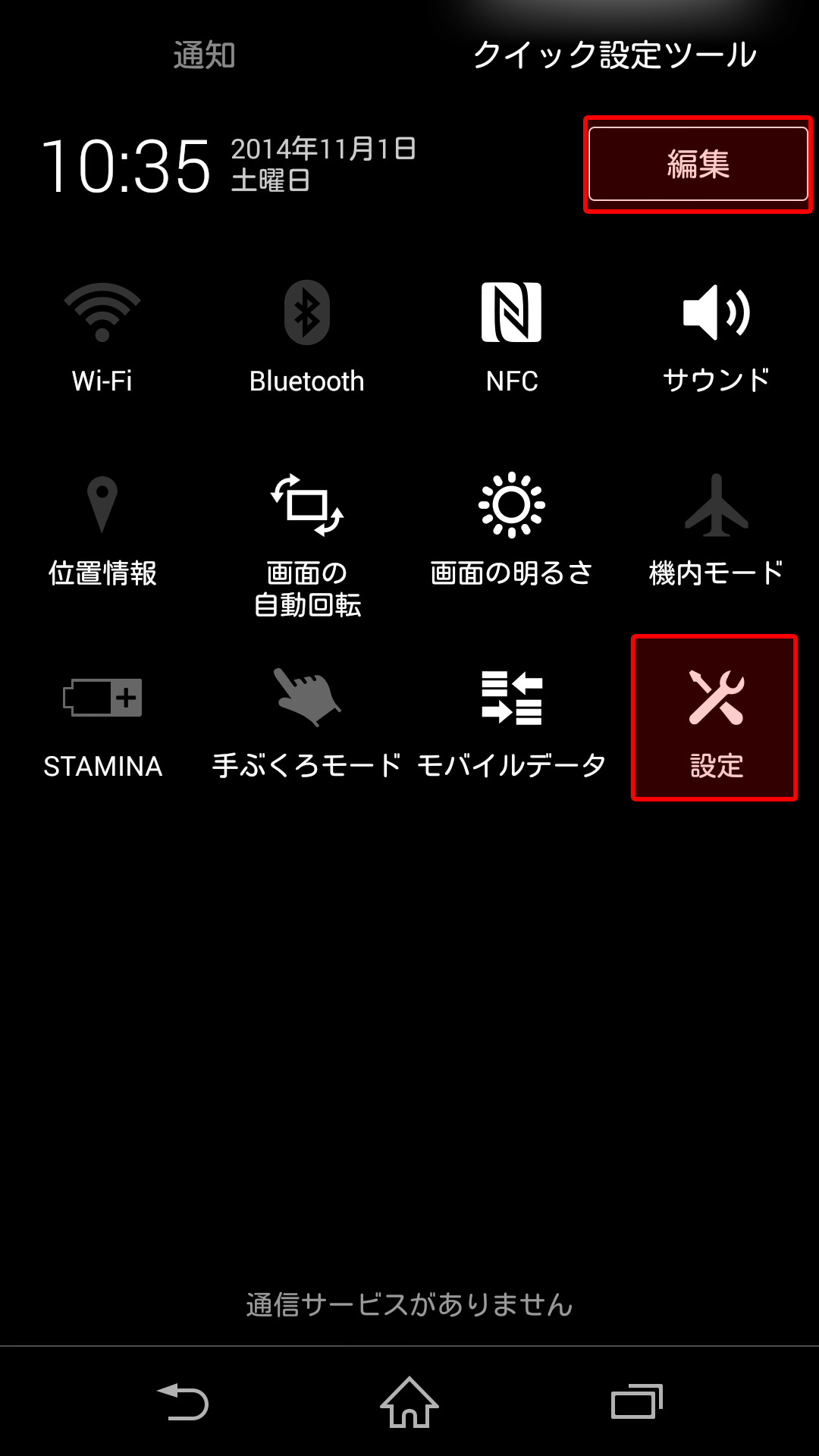
Task: Tap the STAMINA battery icon
Action: 102,717
